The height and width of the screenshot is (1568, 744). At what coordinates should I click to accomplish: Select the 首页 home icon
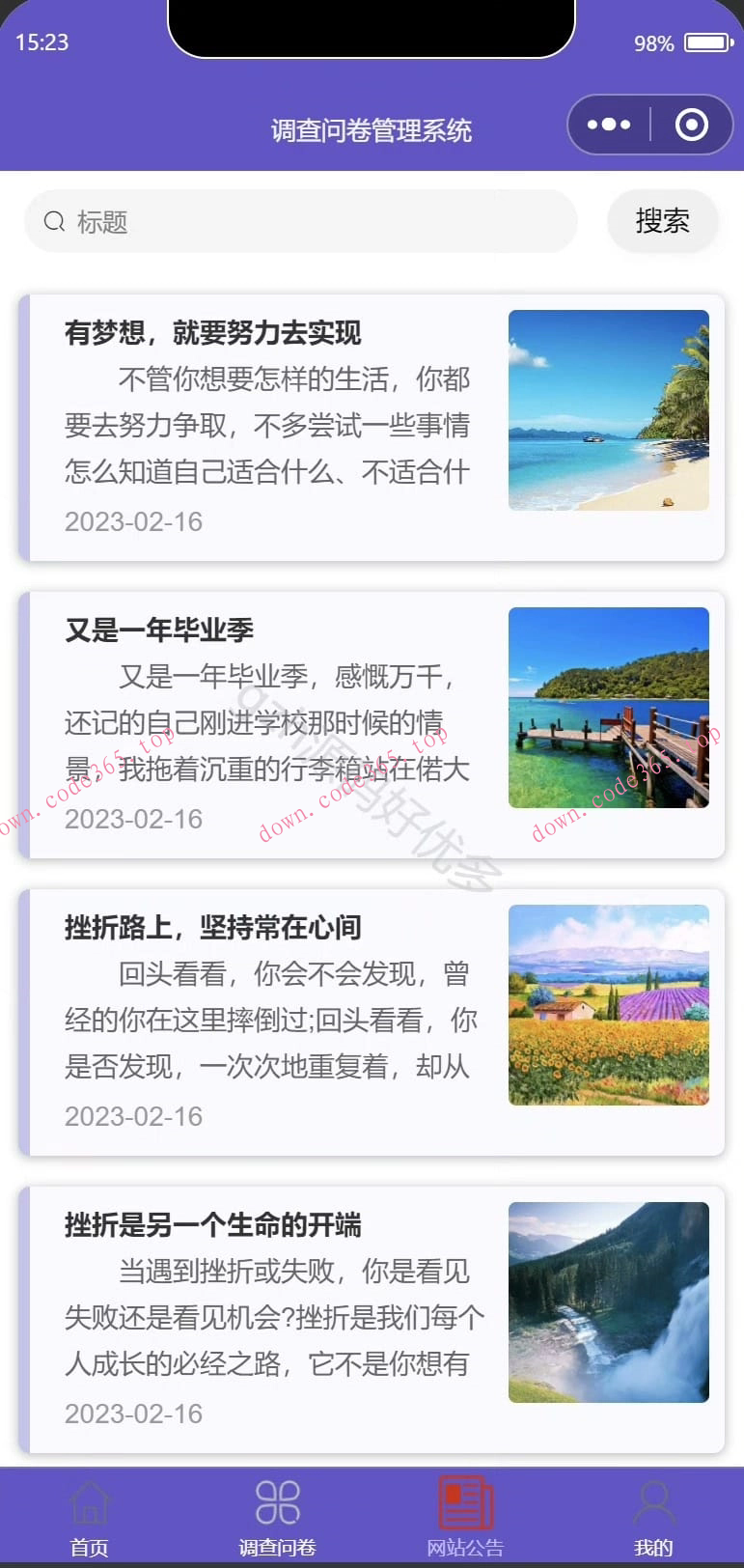pyautogui.click(x=89, y=1499)
